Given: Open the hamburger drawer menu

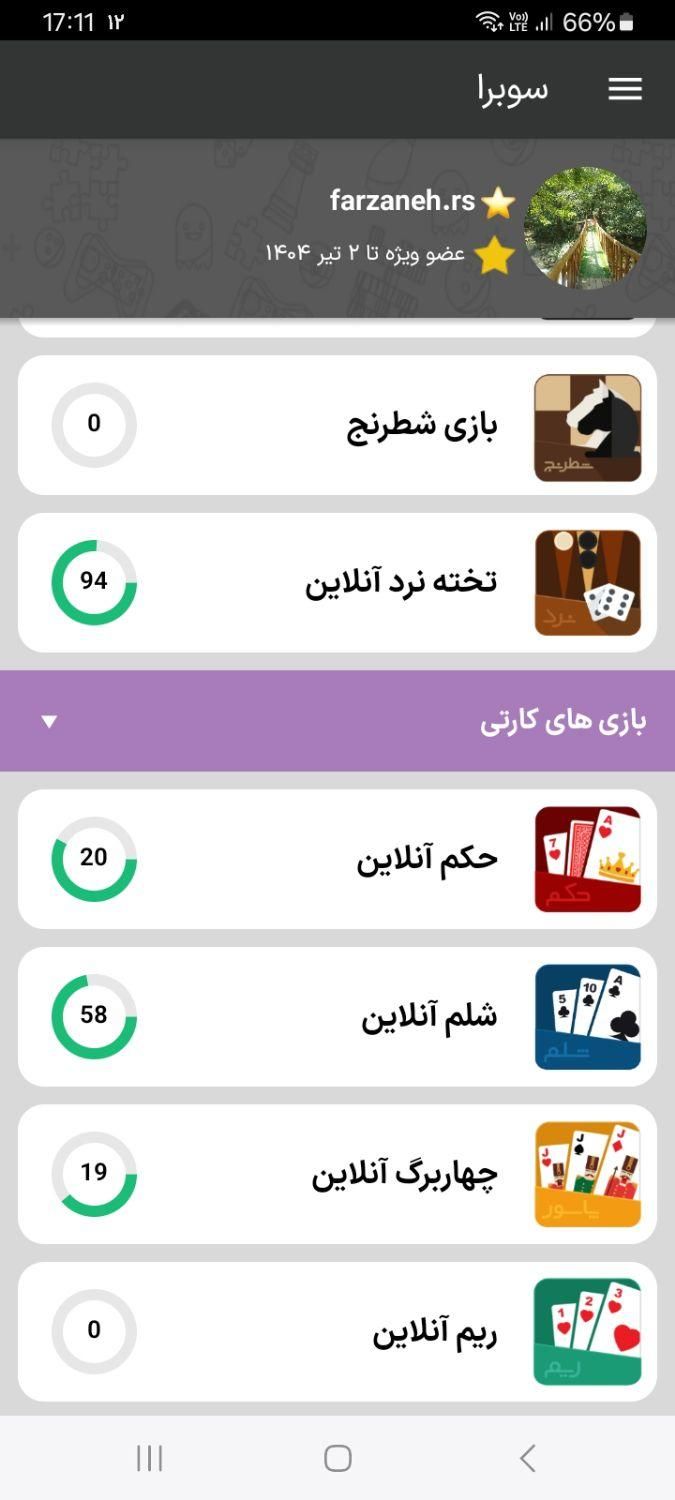Looking at the screenshot, I should point(625,90).
